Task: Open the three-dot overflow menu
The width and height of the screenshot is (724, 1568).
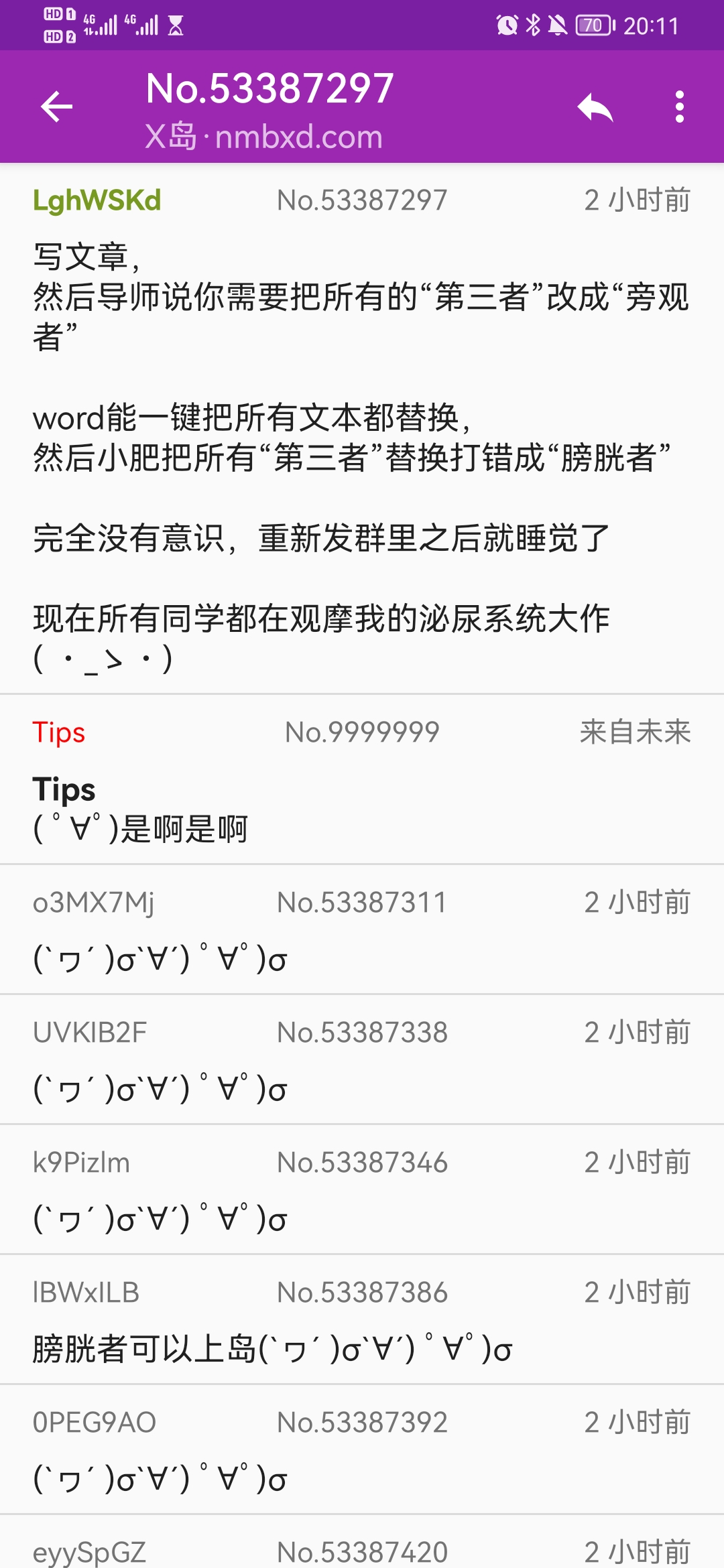Action: coord(679,107)
